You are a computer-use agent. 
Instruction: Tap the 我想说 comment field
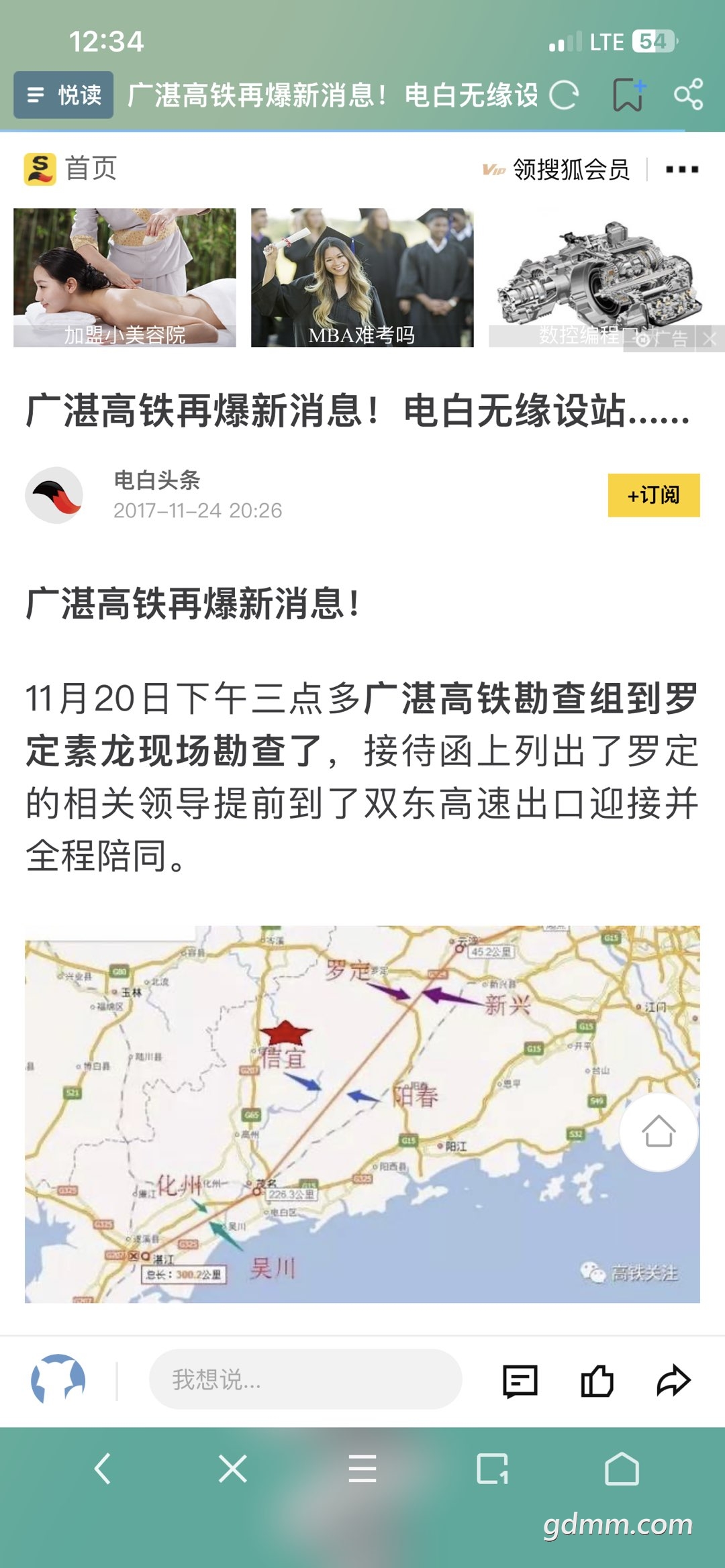coord(305,1379)
